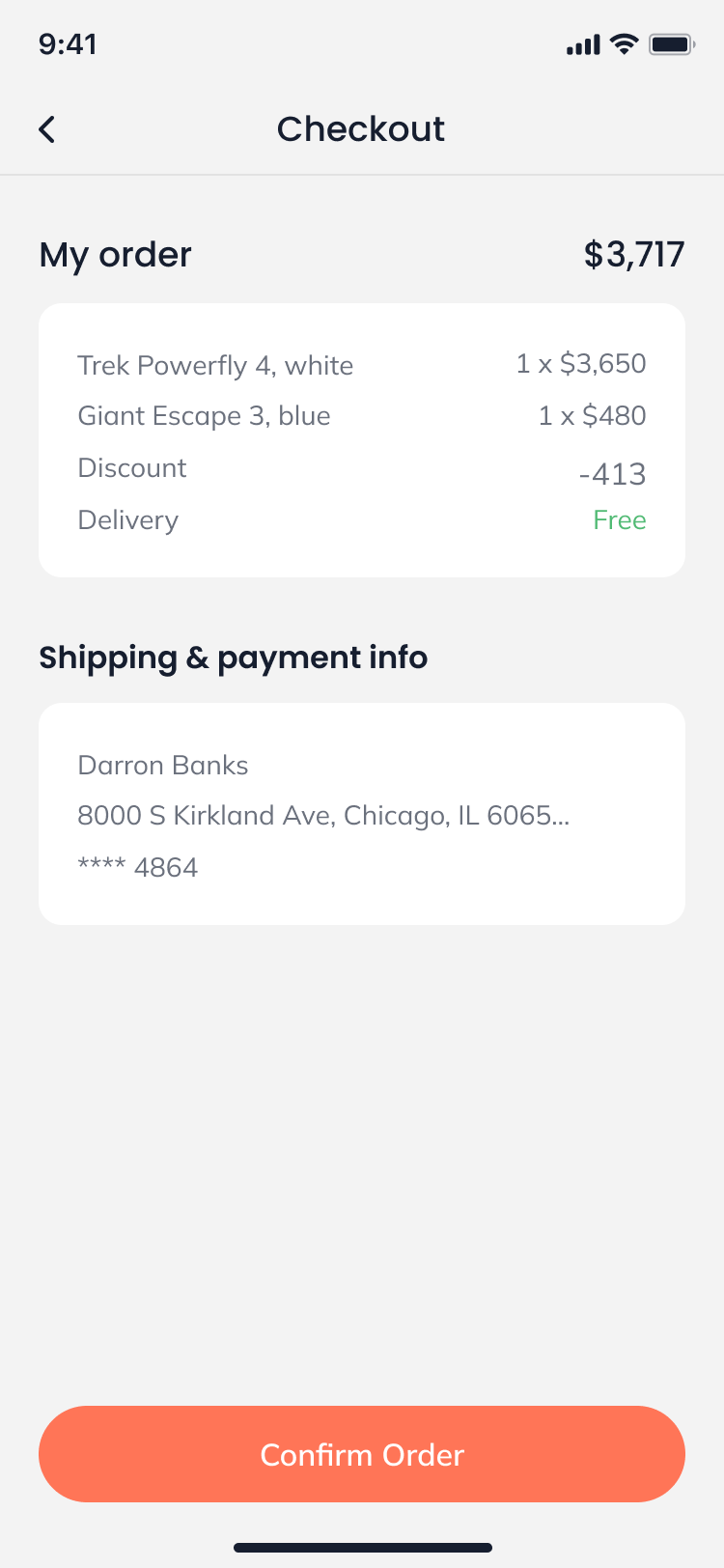Tap the Confirm Order button

362,1454
